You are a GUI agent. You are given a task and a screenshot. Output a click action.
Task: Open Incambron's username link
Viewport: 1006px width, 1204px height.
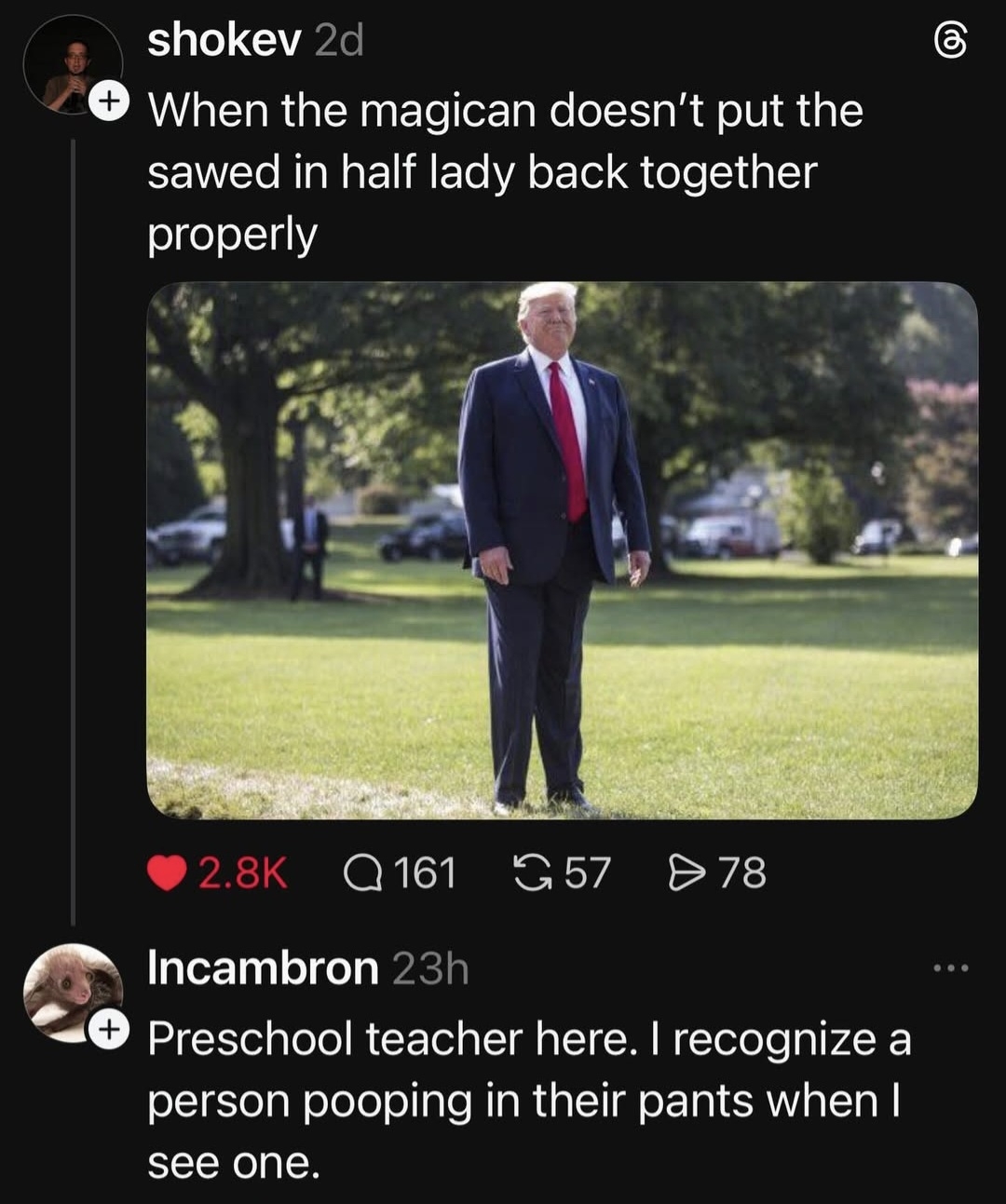tap(263, 968)
